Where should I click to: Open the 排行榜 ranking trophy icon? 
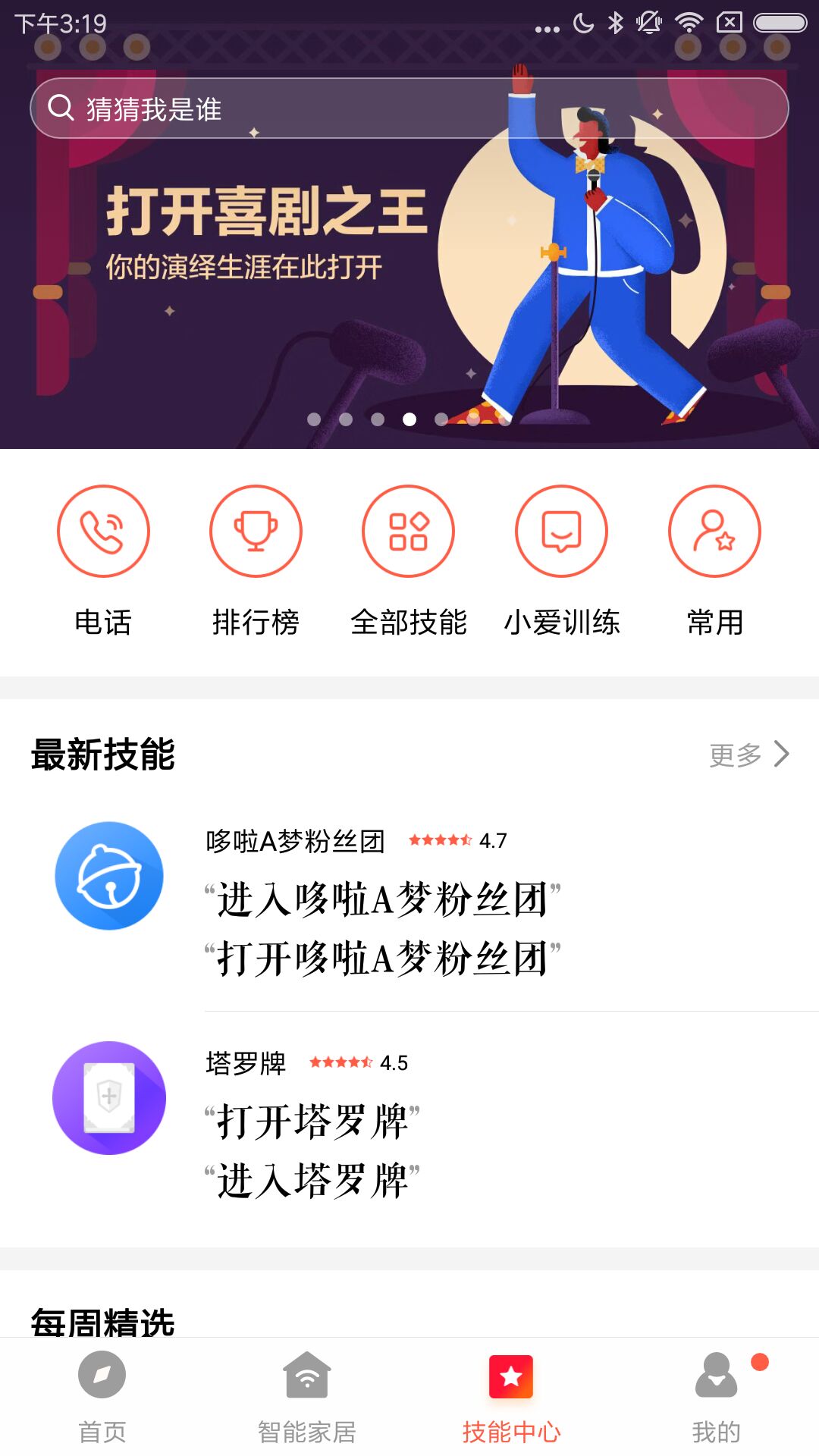tap(256, 531)
